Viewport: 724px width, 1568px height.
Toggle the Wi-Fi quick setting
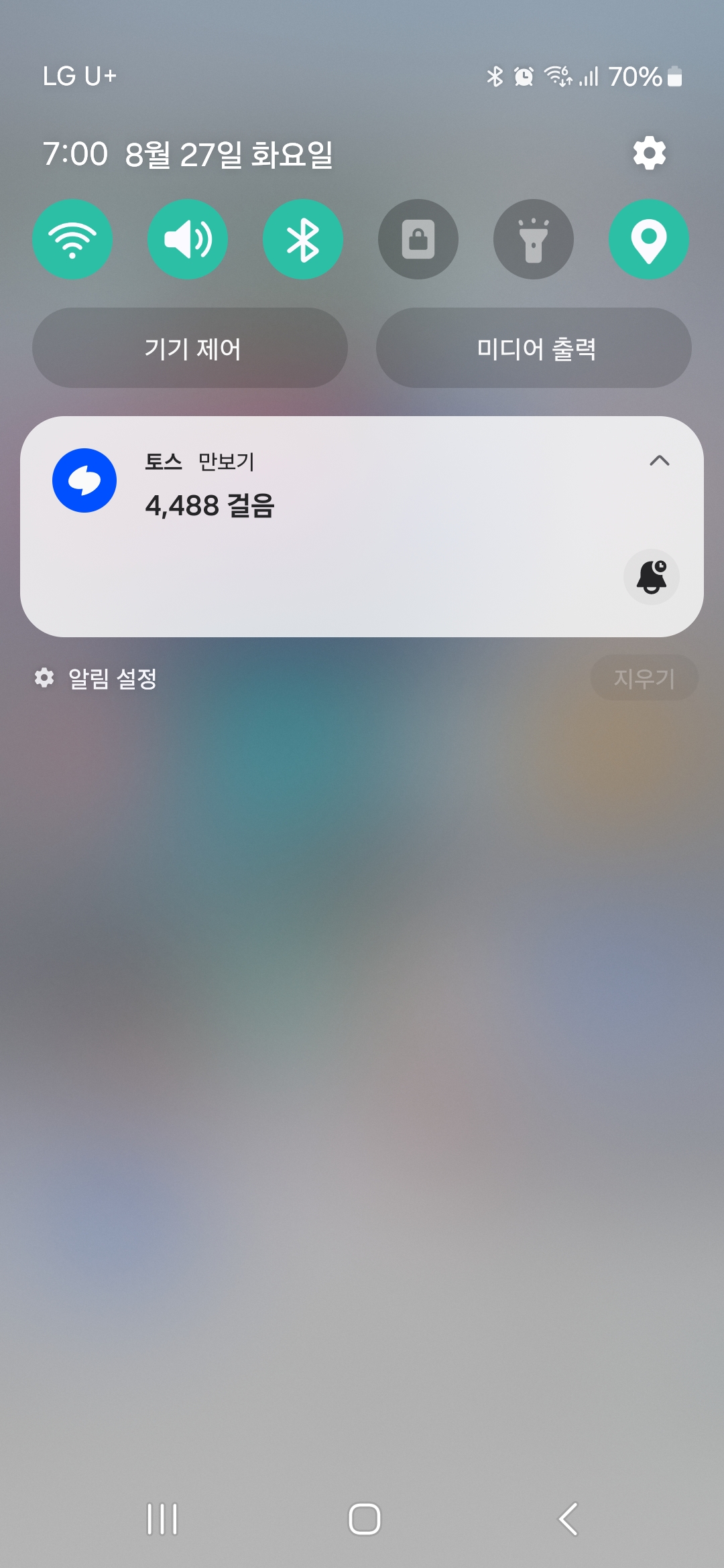coord(72,239)
